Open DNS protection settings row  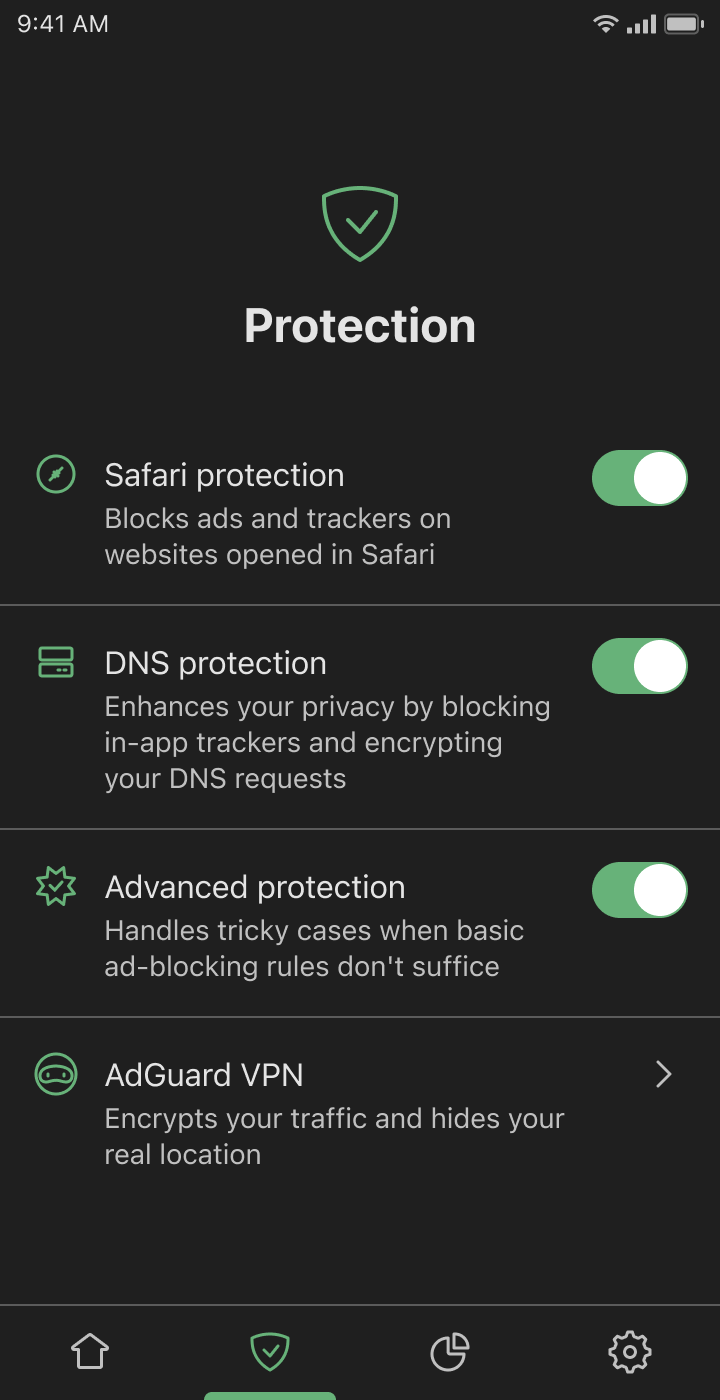300,718
